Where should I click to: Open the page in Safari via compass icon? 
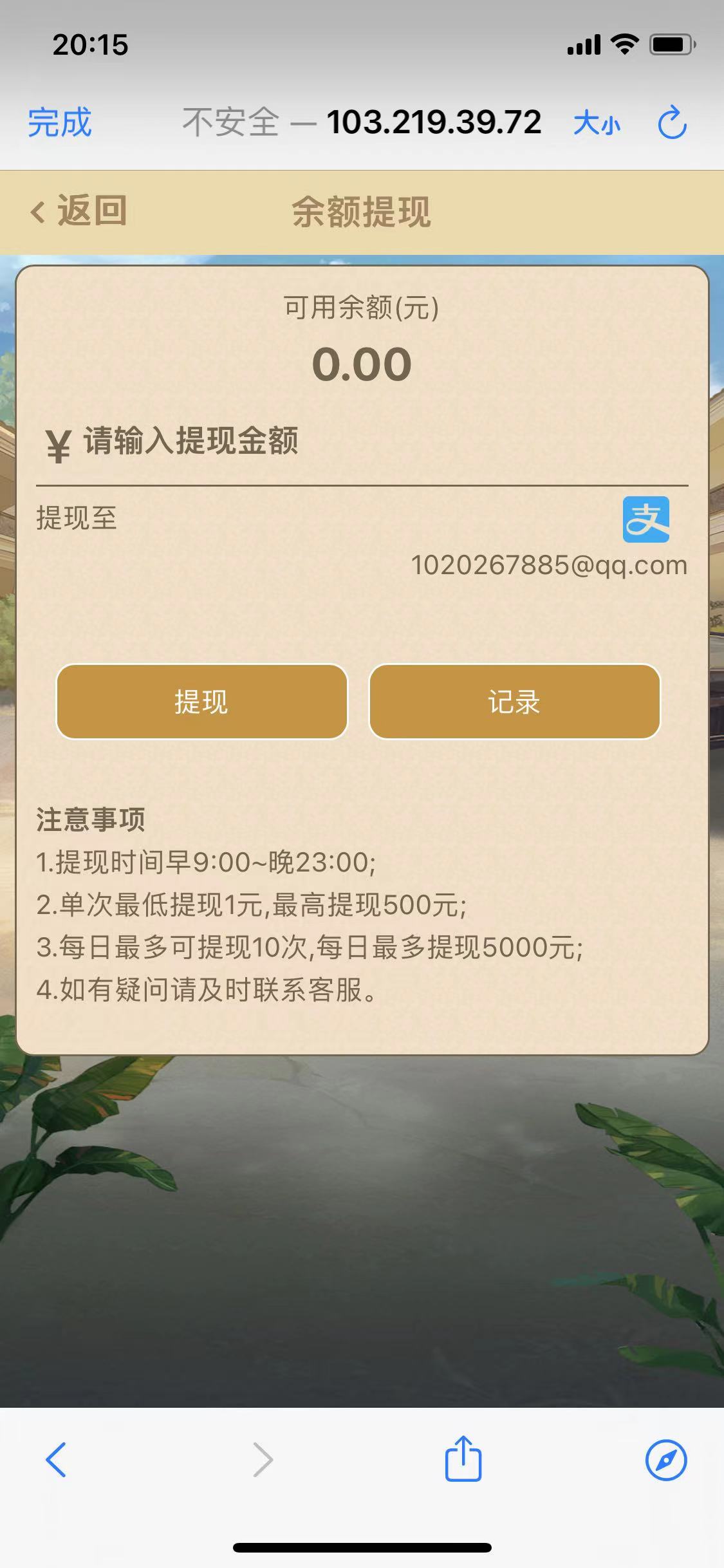click(x=666, y=1460)
